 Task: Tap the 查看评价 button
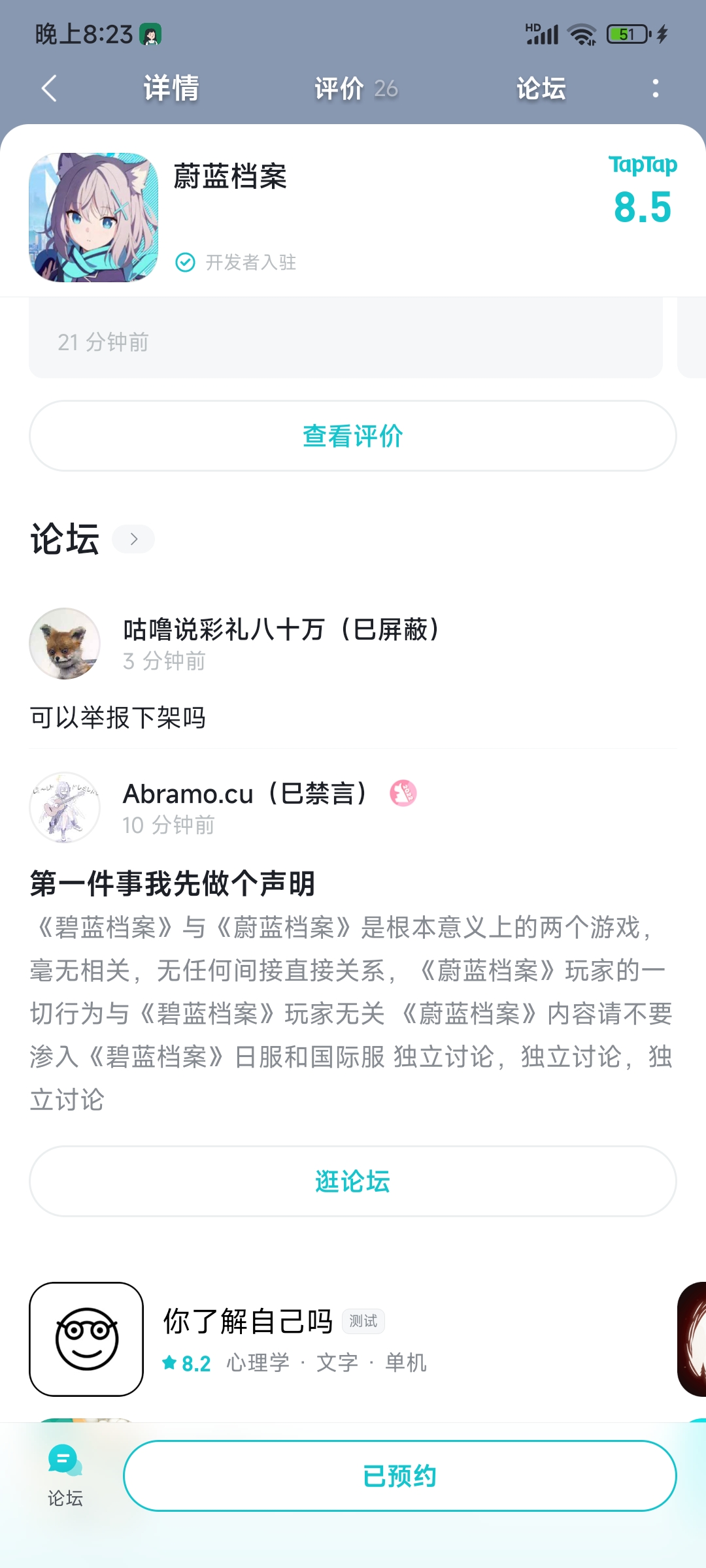(353, 436)
